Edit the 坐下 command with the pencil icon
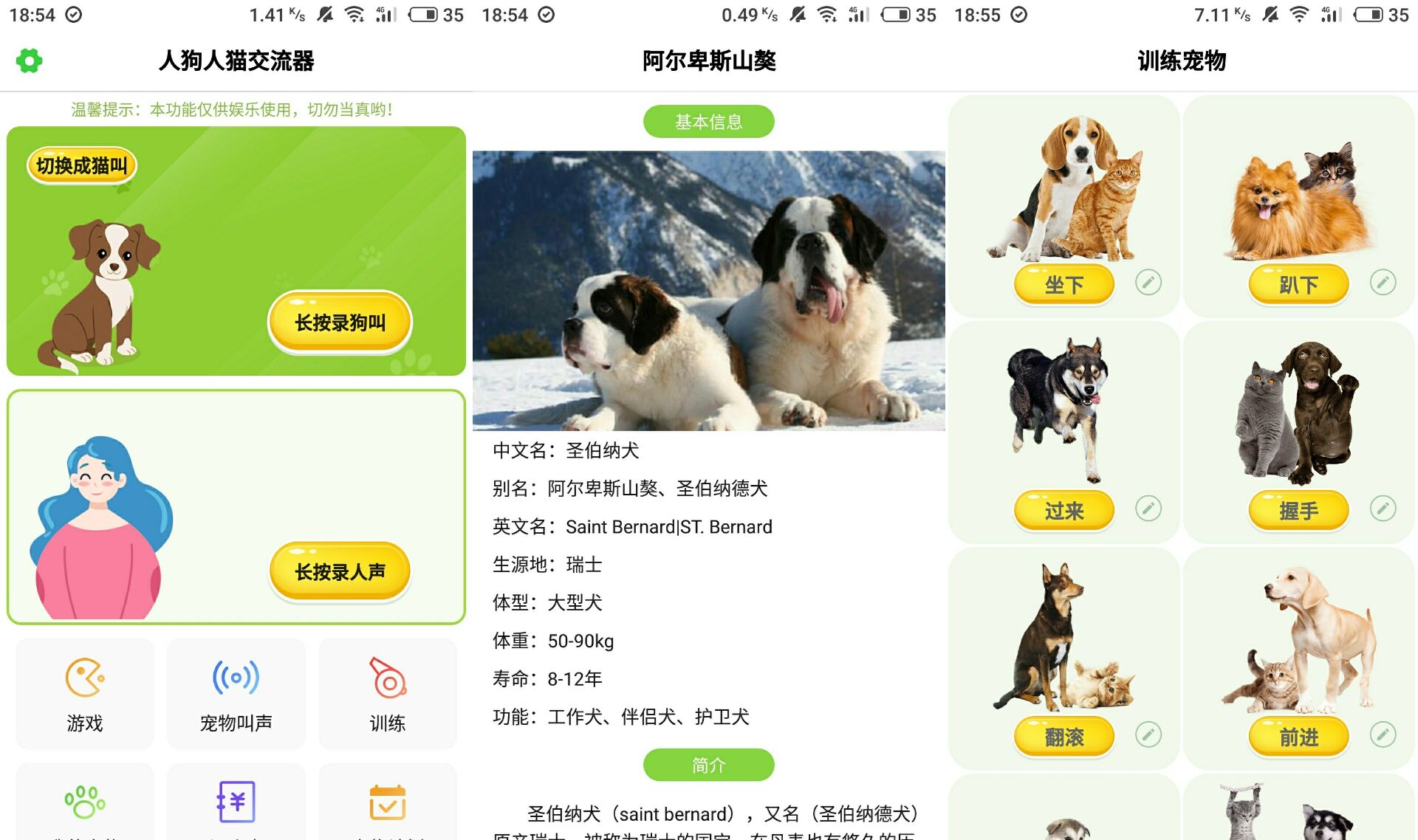 1148,282
